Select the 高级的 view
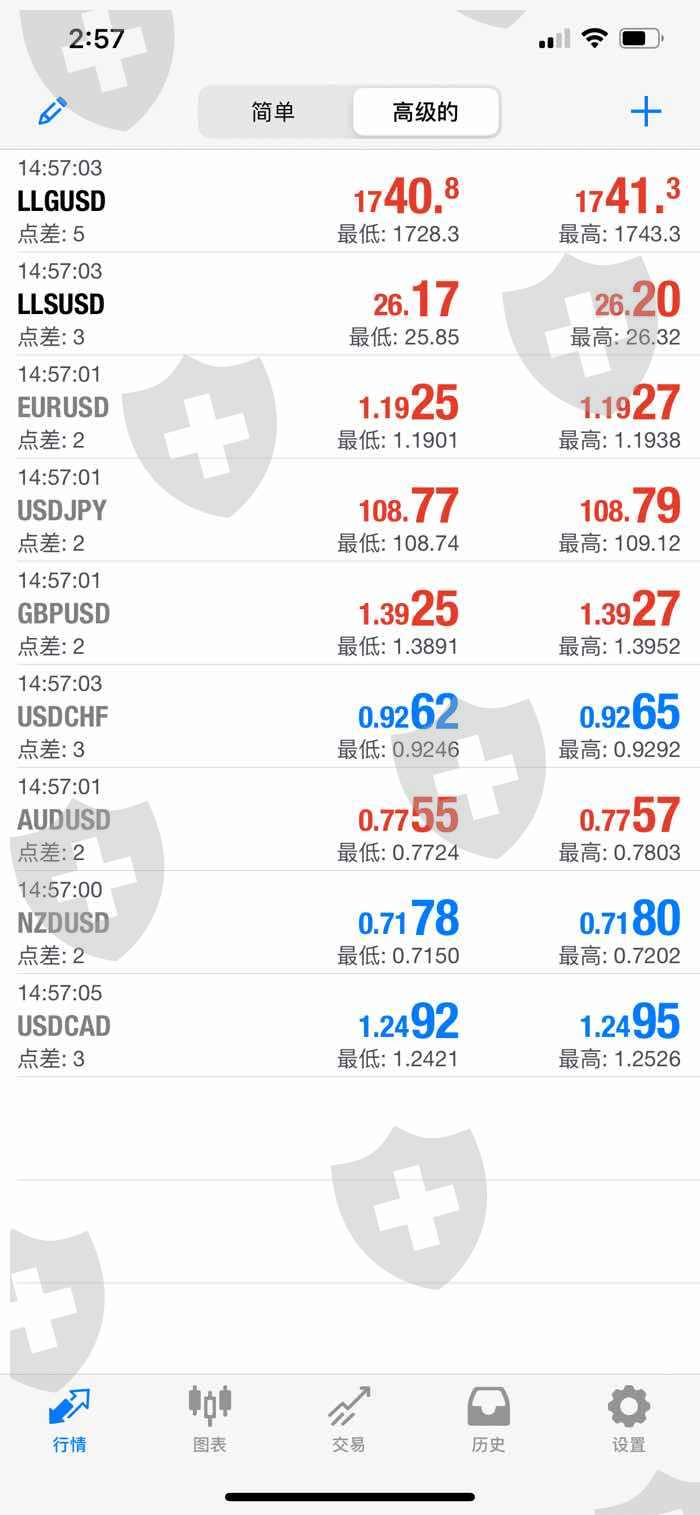The height and width of the screenshot is (1515, 700). tap(425, 112)
